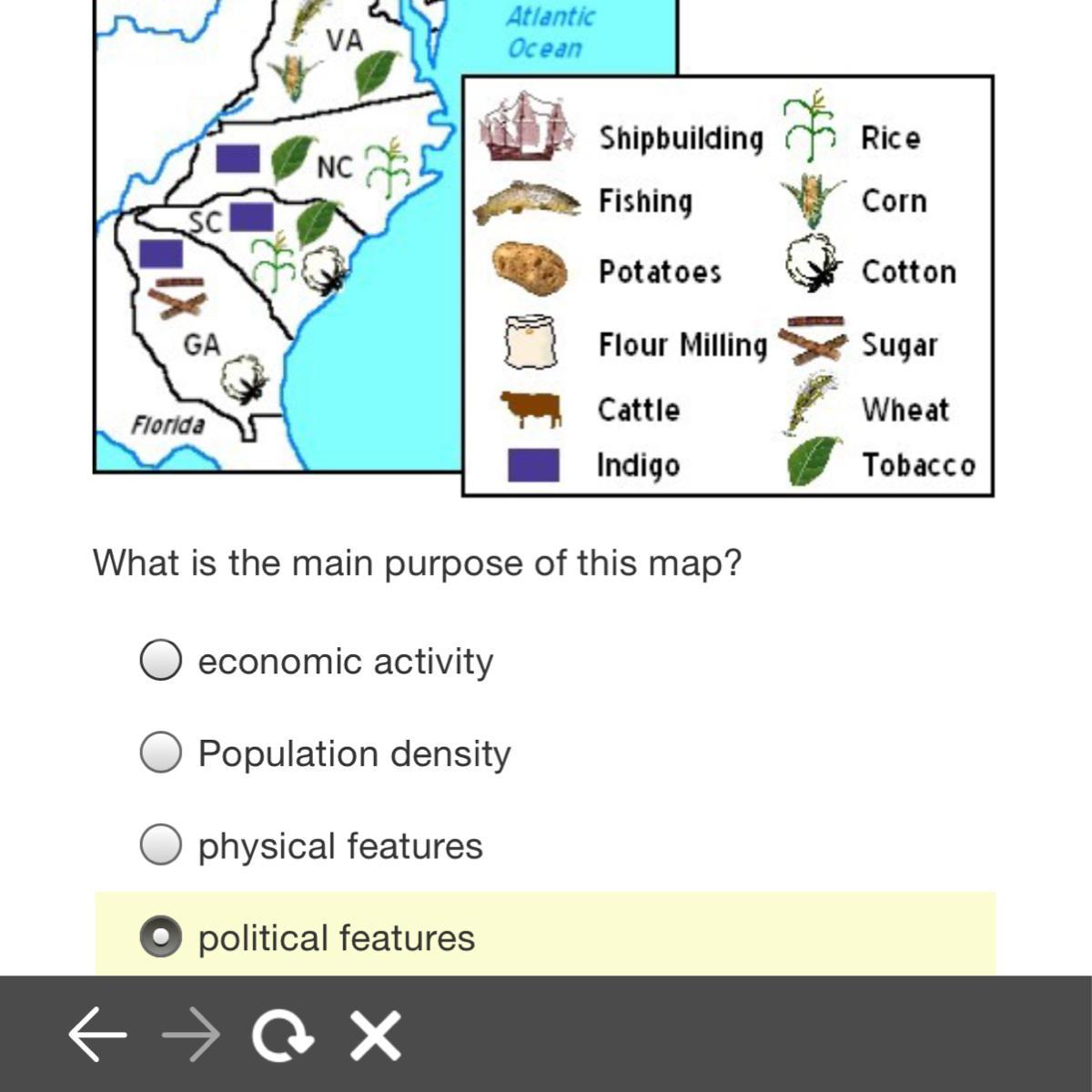Reload the current page
The image size is (1092, 1092).
click(x=283, y=1036)
